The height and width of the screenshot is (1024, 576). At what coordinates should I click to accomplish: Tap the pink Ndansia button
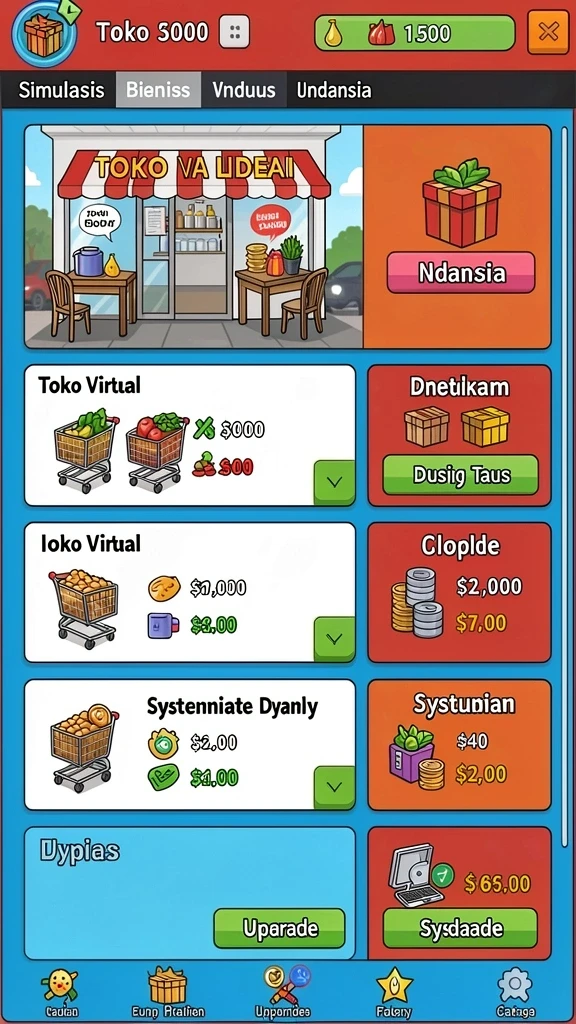[461, 272]
